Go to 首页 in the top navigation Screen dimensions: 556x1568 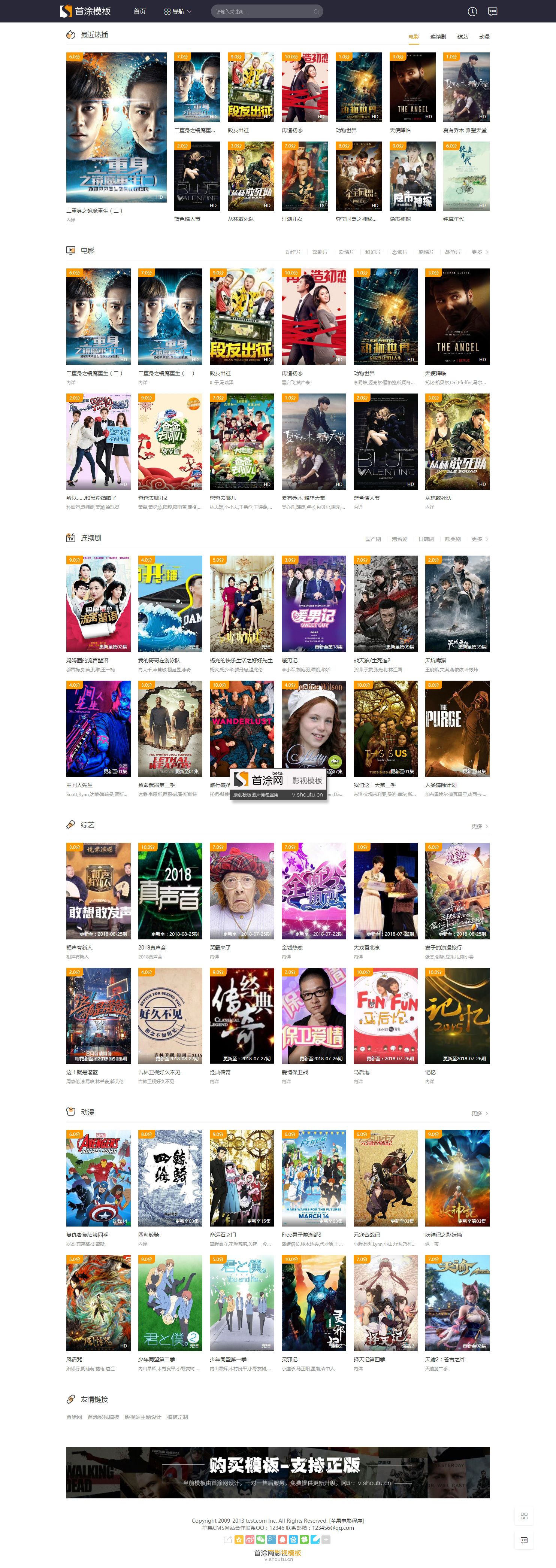pyautogui.click(x=139, y=12)
